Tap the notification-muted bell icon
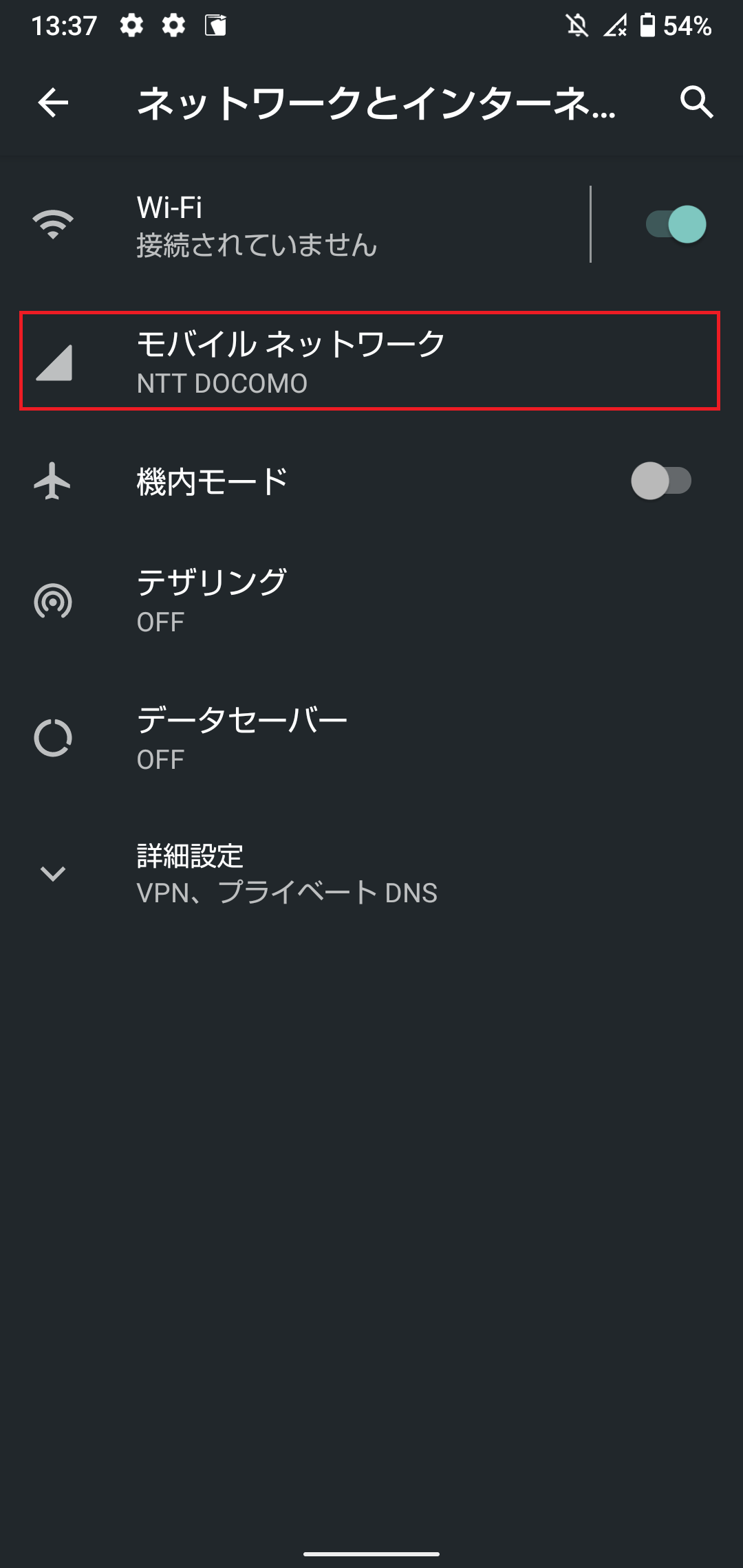 577,25
